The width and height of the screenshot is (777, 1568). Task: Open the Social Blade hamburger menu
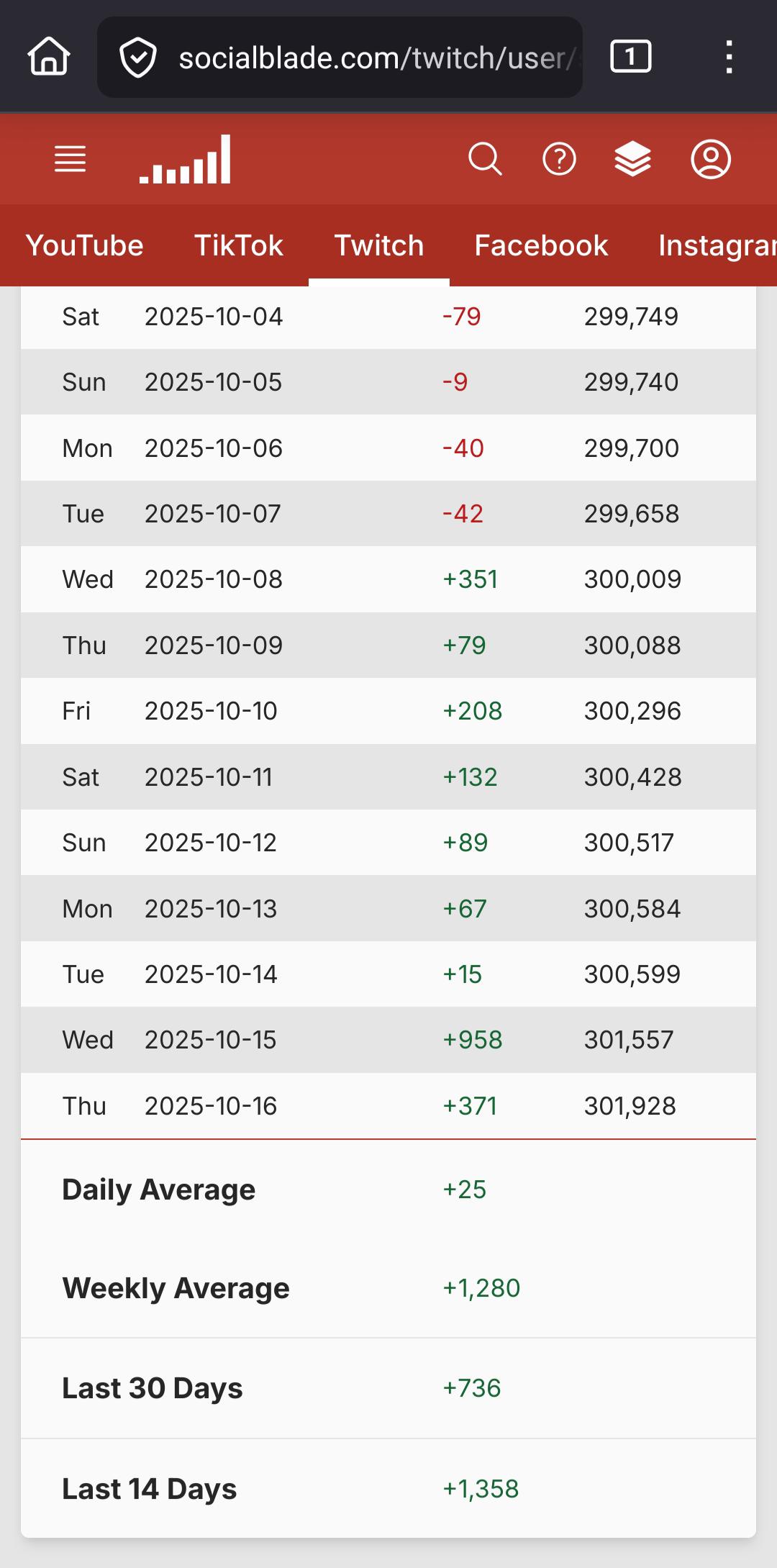[71, 159]
